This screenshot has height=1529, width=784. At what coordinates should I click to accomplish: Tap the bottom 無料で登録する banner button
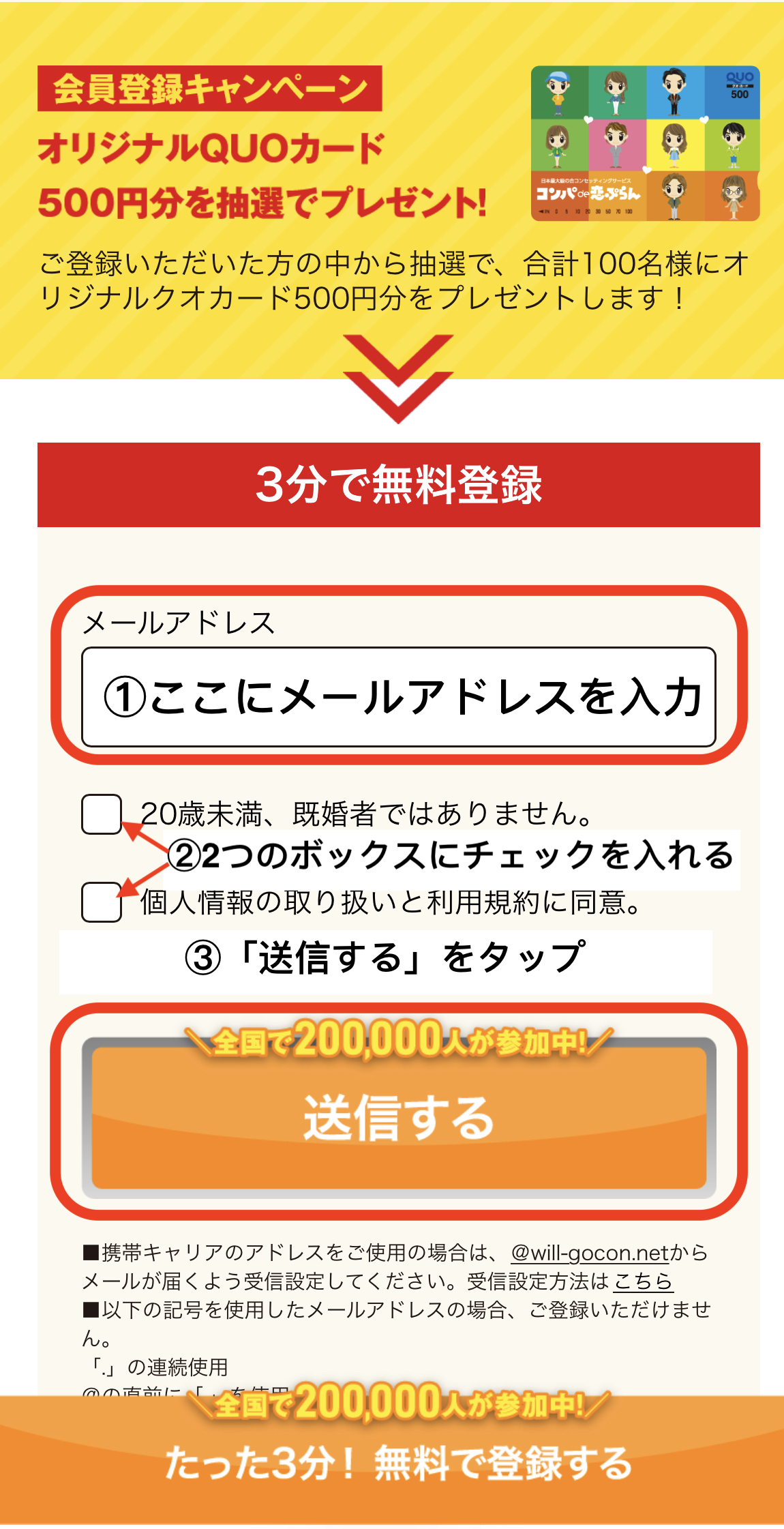coord(398,1463)
